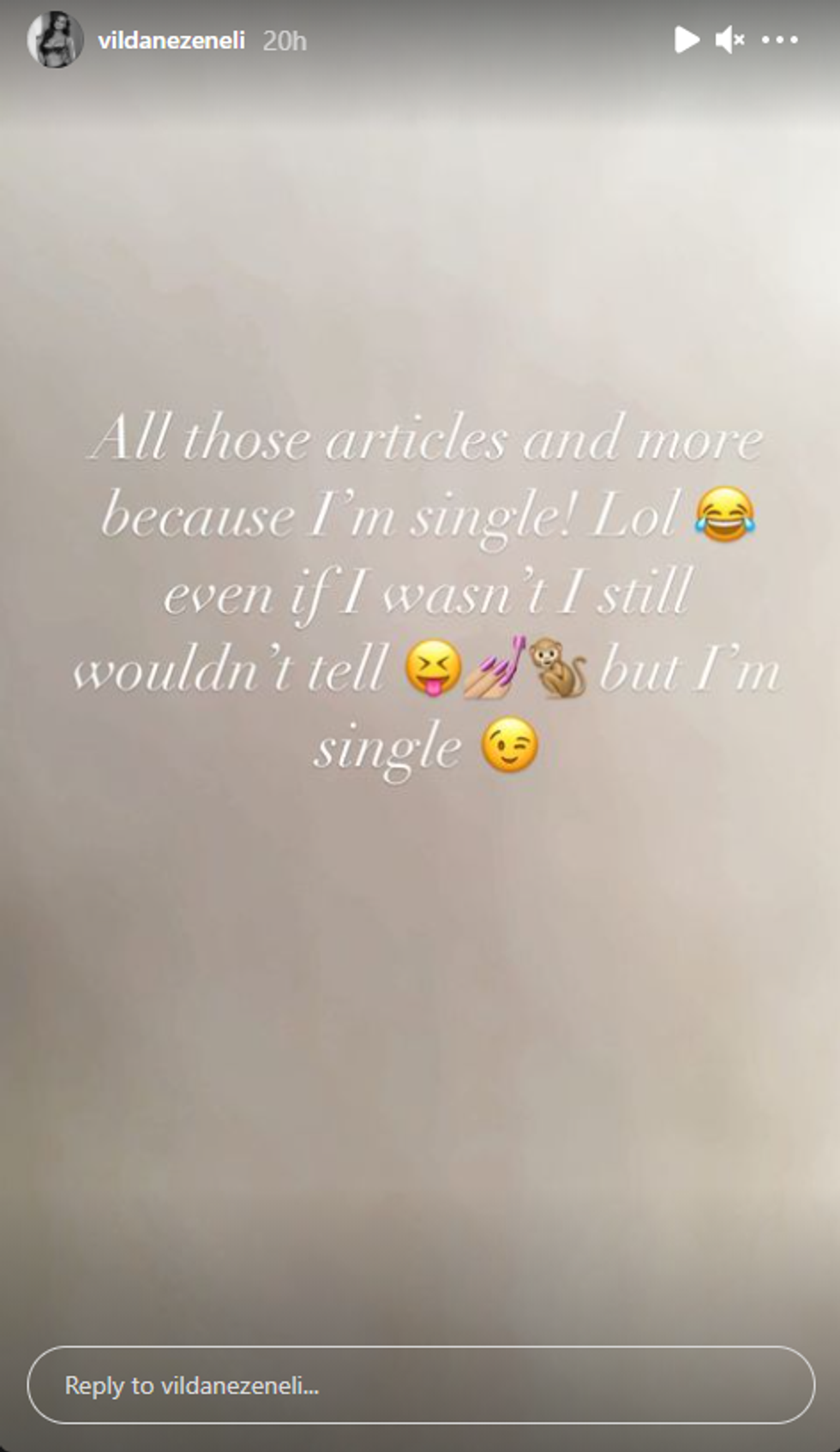Viewport: 840px width, 1452px height.
Task: Resume the story with play button
Action: [686, 39]
